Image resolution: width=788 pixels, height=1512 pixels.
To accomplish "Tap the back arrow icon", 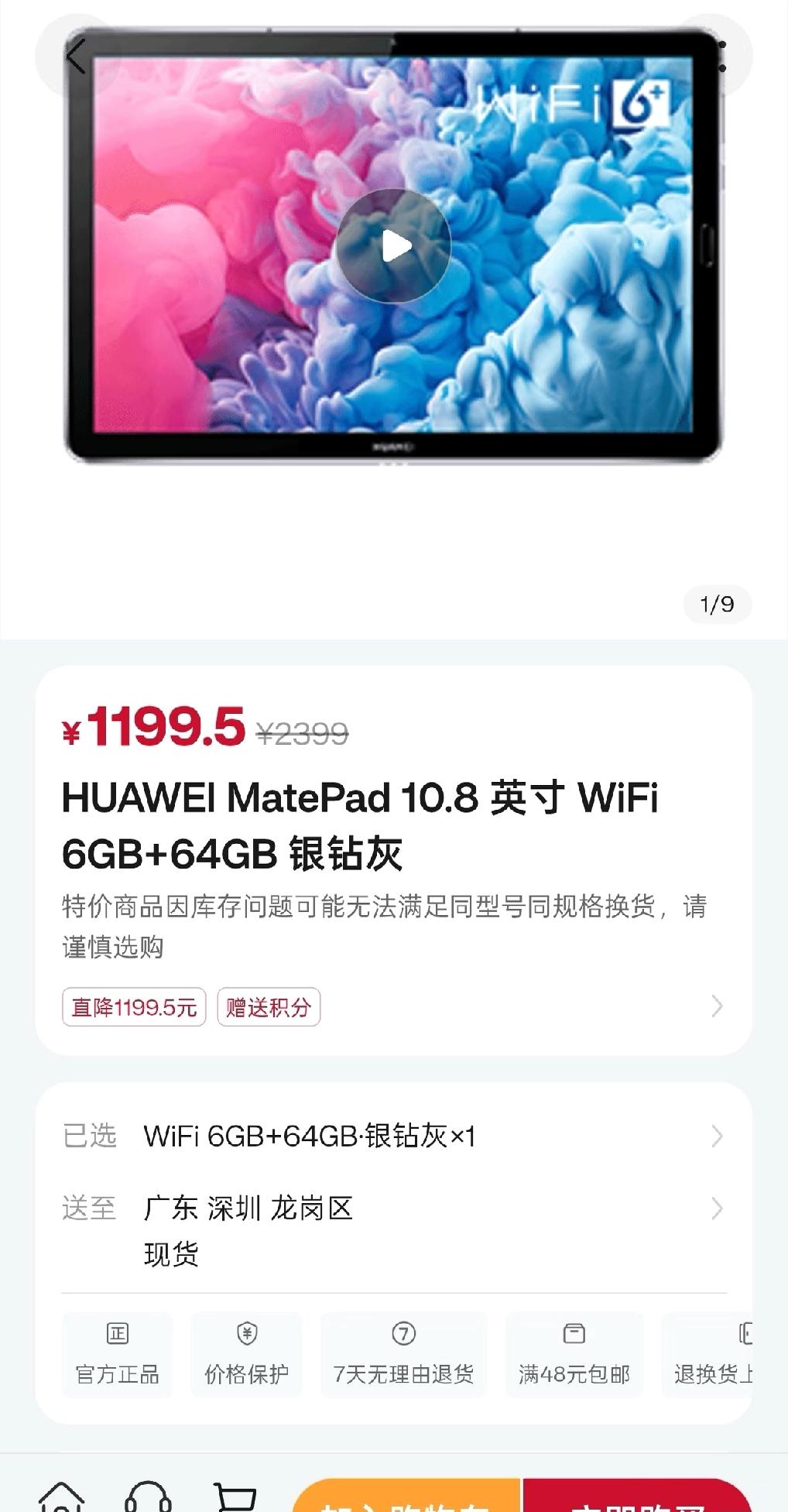I will [74, 57].
